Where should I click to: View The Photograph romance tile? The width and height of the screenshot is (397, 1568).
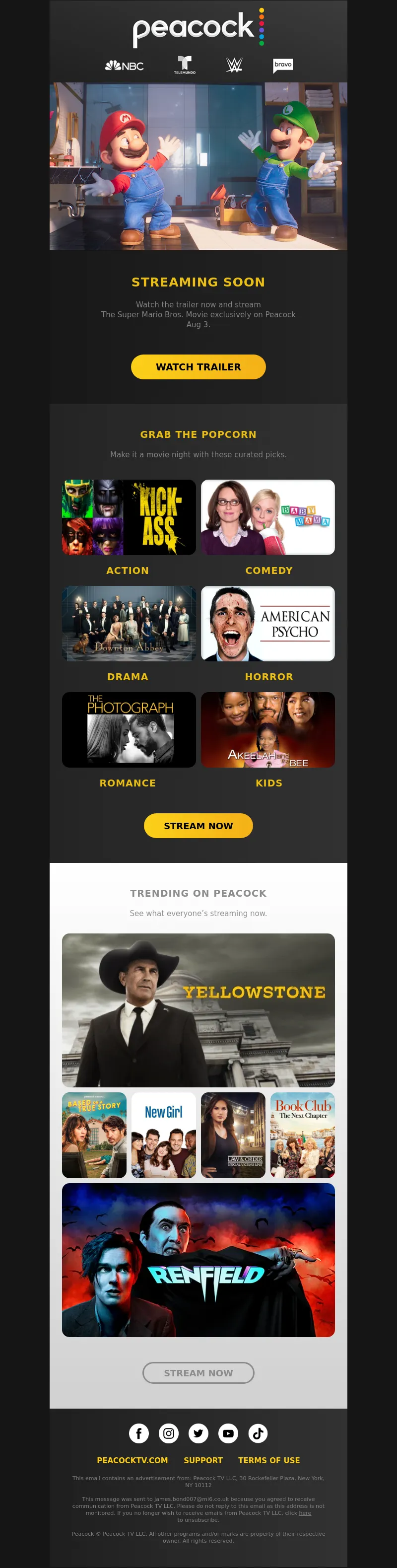[129, 729]
